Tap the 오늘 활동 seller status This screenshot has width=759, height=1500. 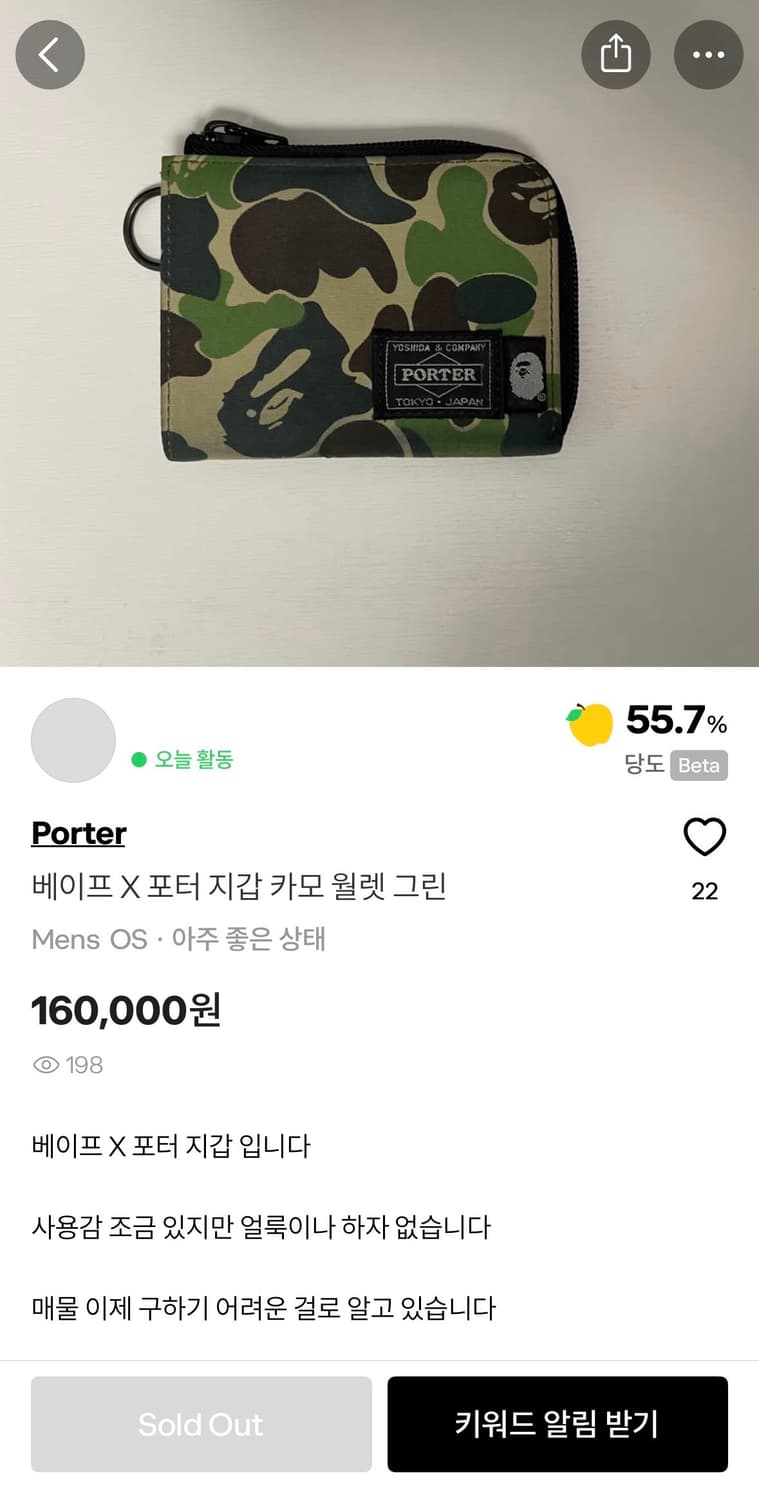pyautogui.click(x=194, y=759)
